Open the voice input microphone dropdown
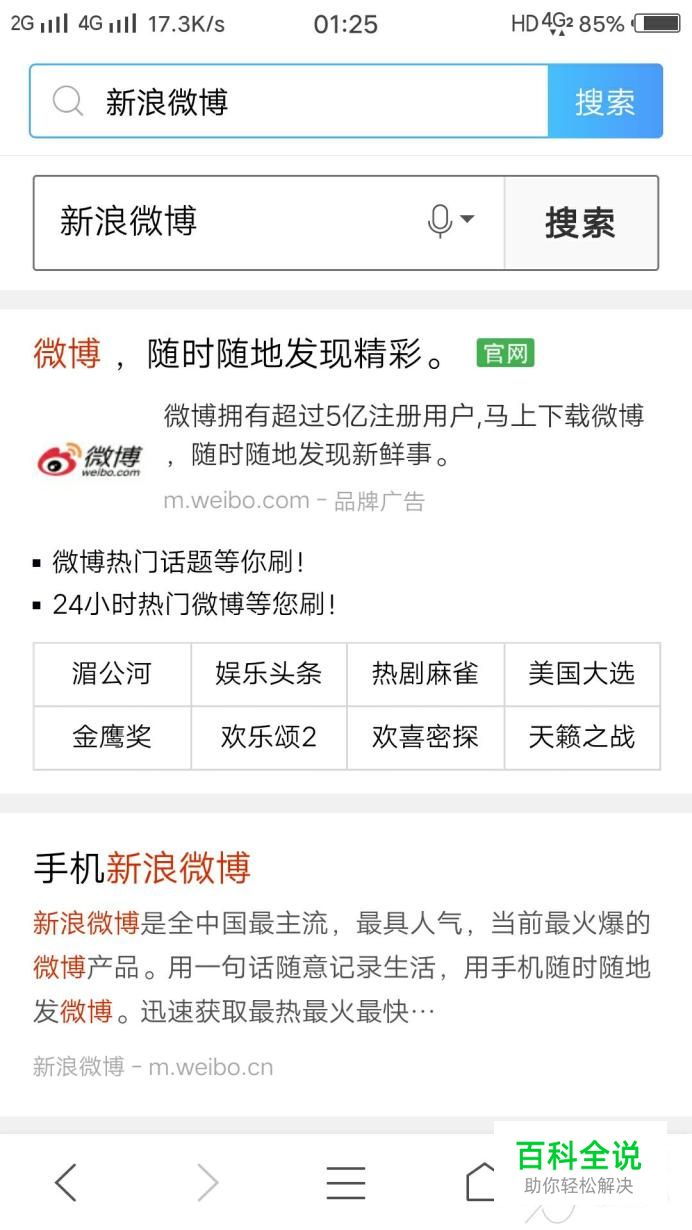 click(x=450, y=221)
